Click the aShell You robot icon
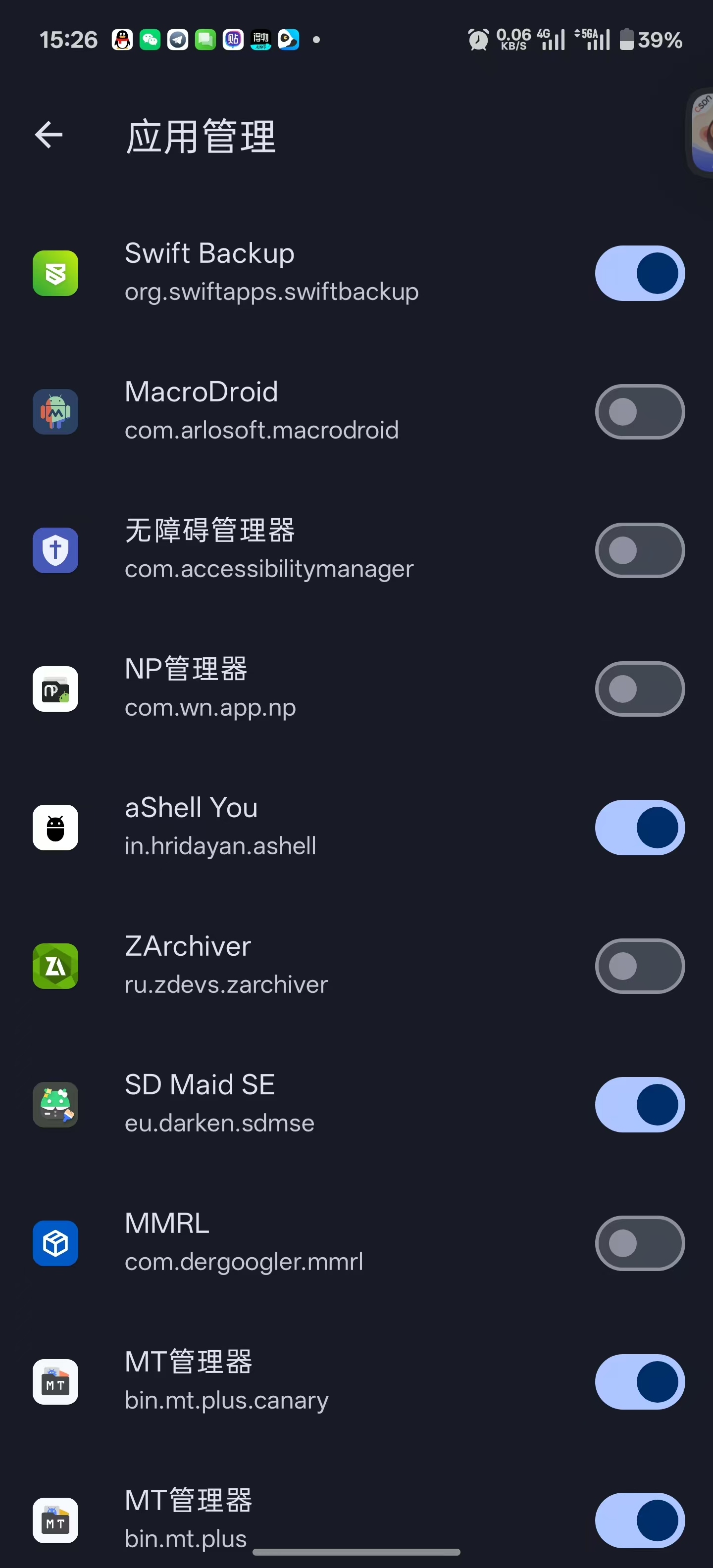Image resolution: width=713 pixels, height=1568 pixels. tap(55, 828)
